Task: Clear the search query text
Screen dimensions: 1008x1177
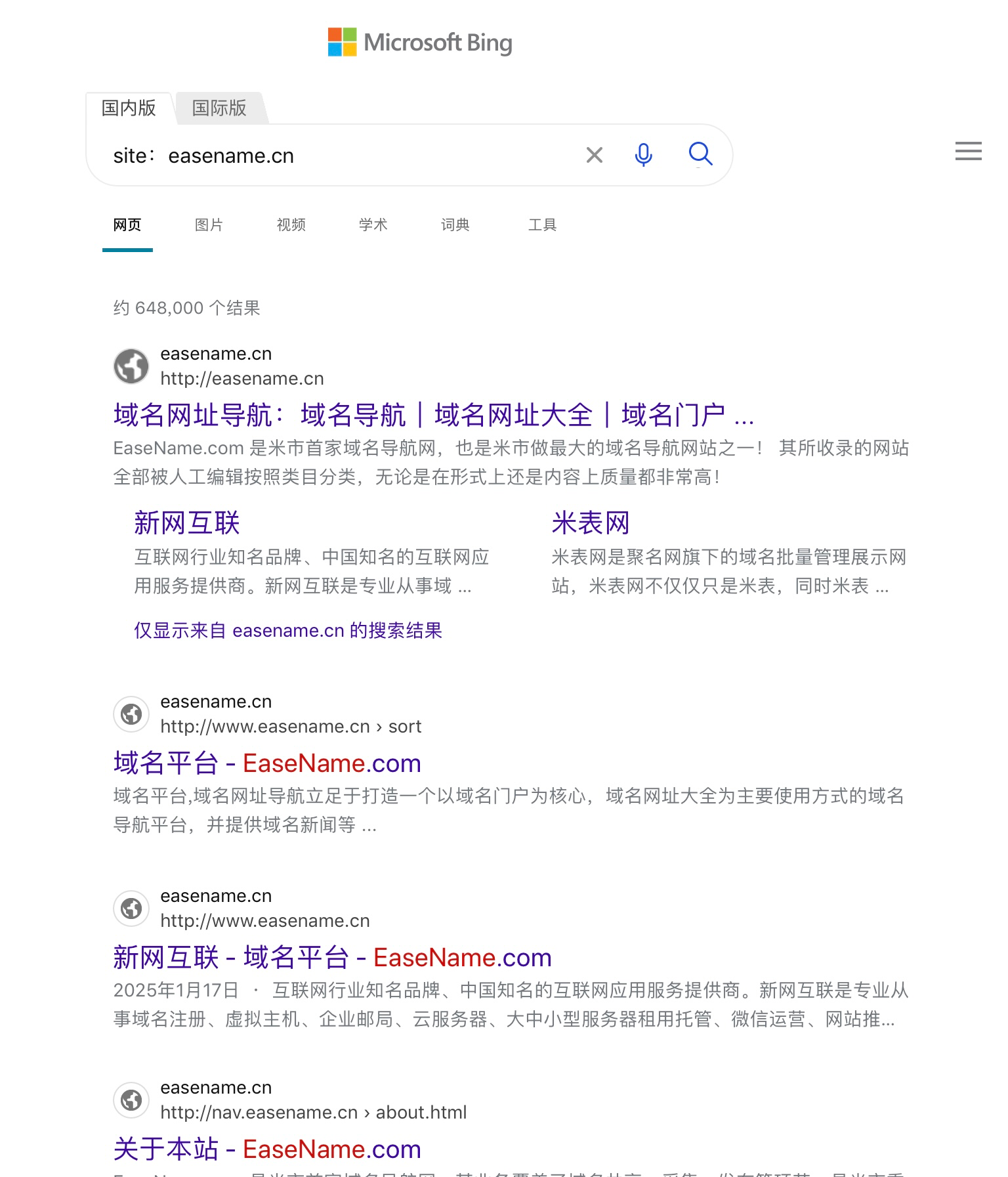Action: tap(594, 156)
